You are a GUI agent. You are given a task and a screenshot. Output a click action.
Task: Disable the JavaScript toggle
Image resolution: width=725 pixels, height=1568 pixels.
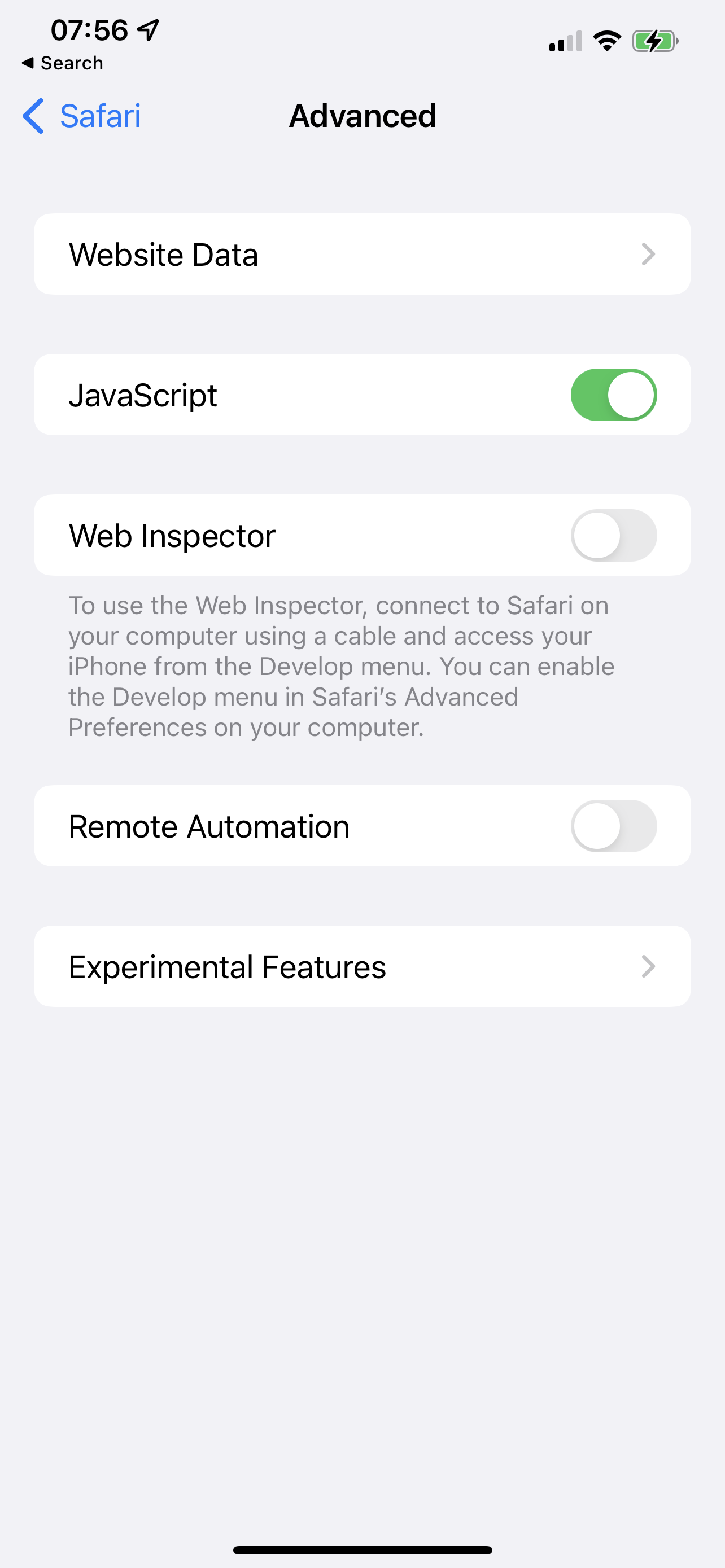point(613,395)
